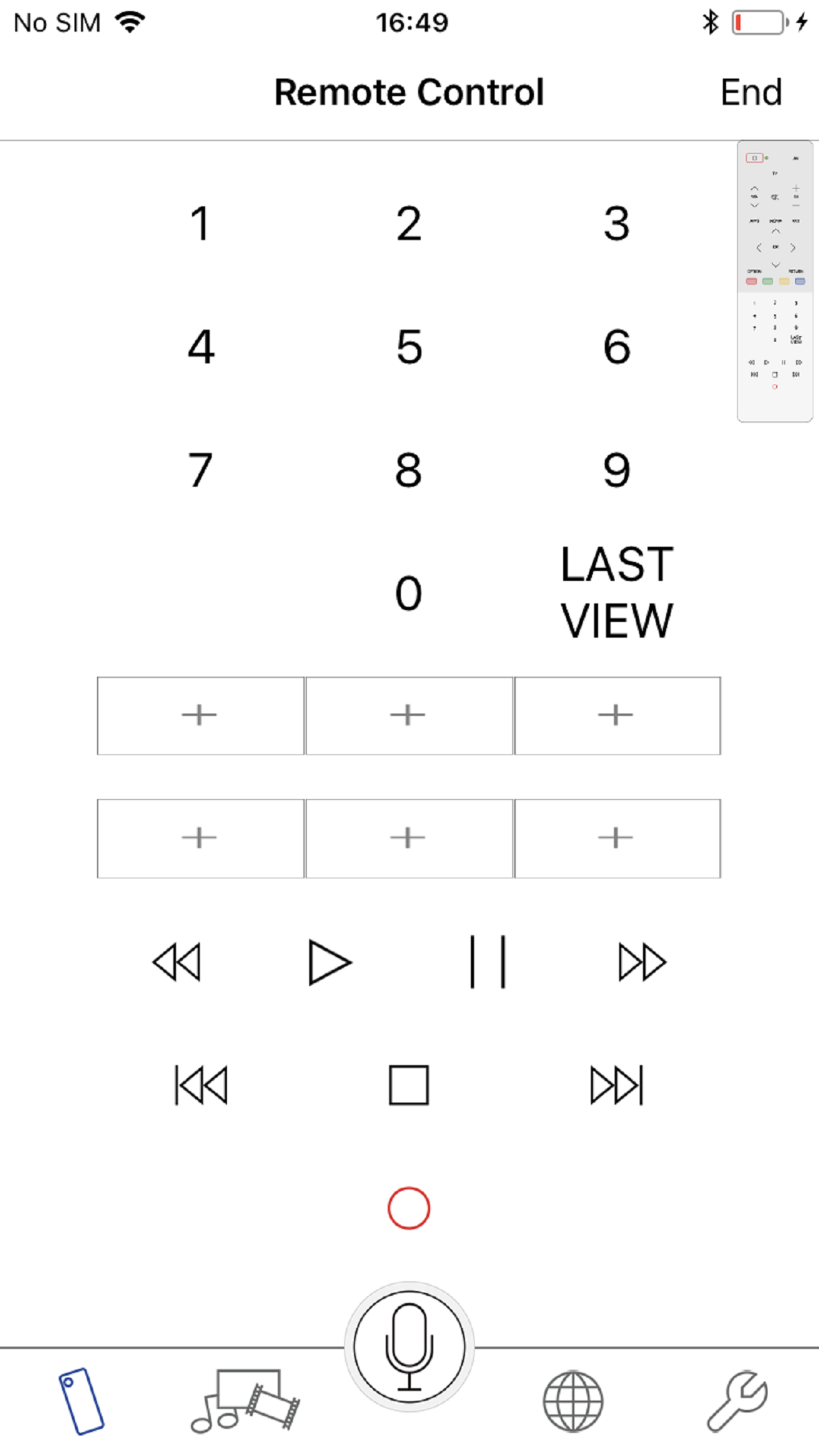Stop the playback
Viewport: 819px width, 1456px height.
409,1085
